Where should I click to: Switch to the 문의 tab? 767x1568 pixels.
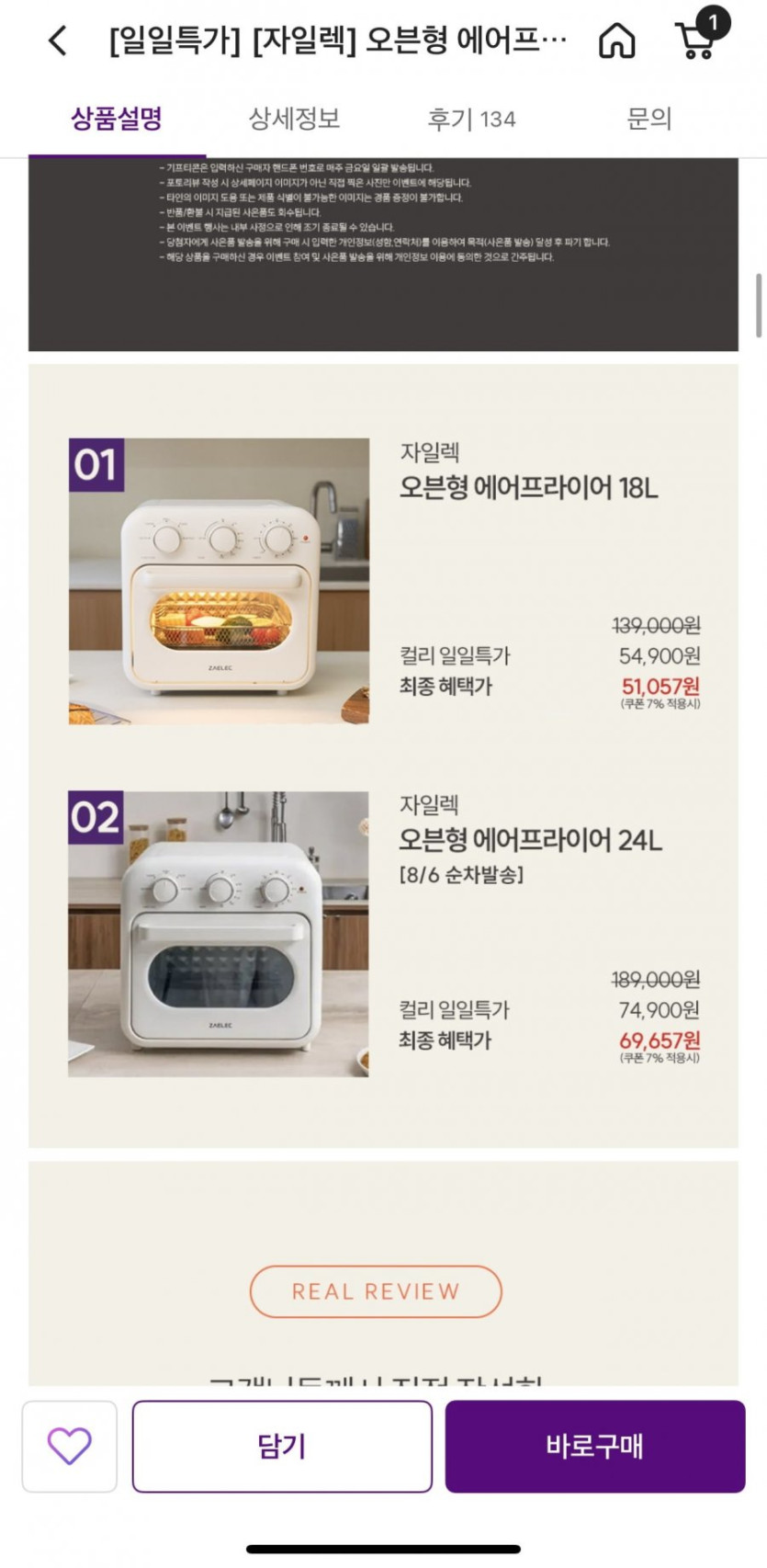tap(649, 119)
